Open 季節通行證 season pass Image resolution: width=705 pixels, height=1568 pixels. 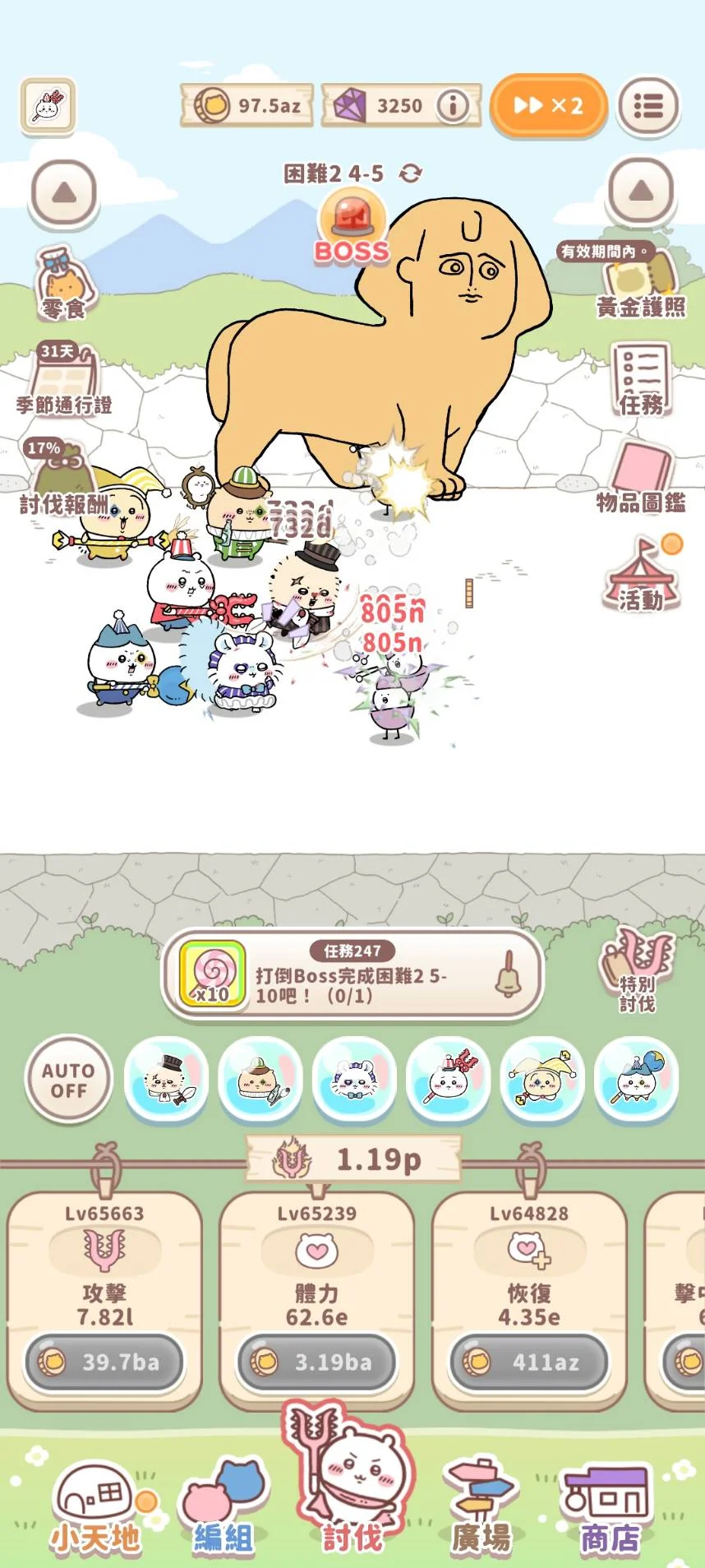[x=64, y=380]
